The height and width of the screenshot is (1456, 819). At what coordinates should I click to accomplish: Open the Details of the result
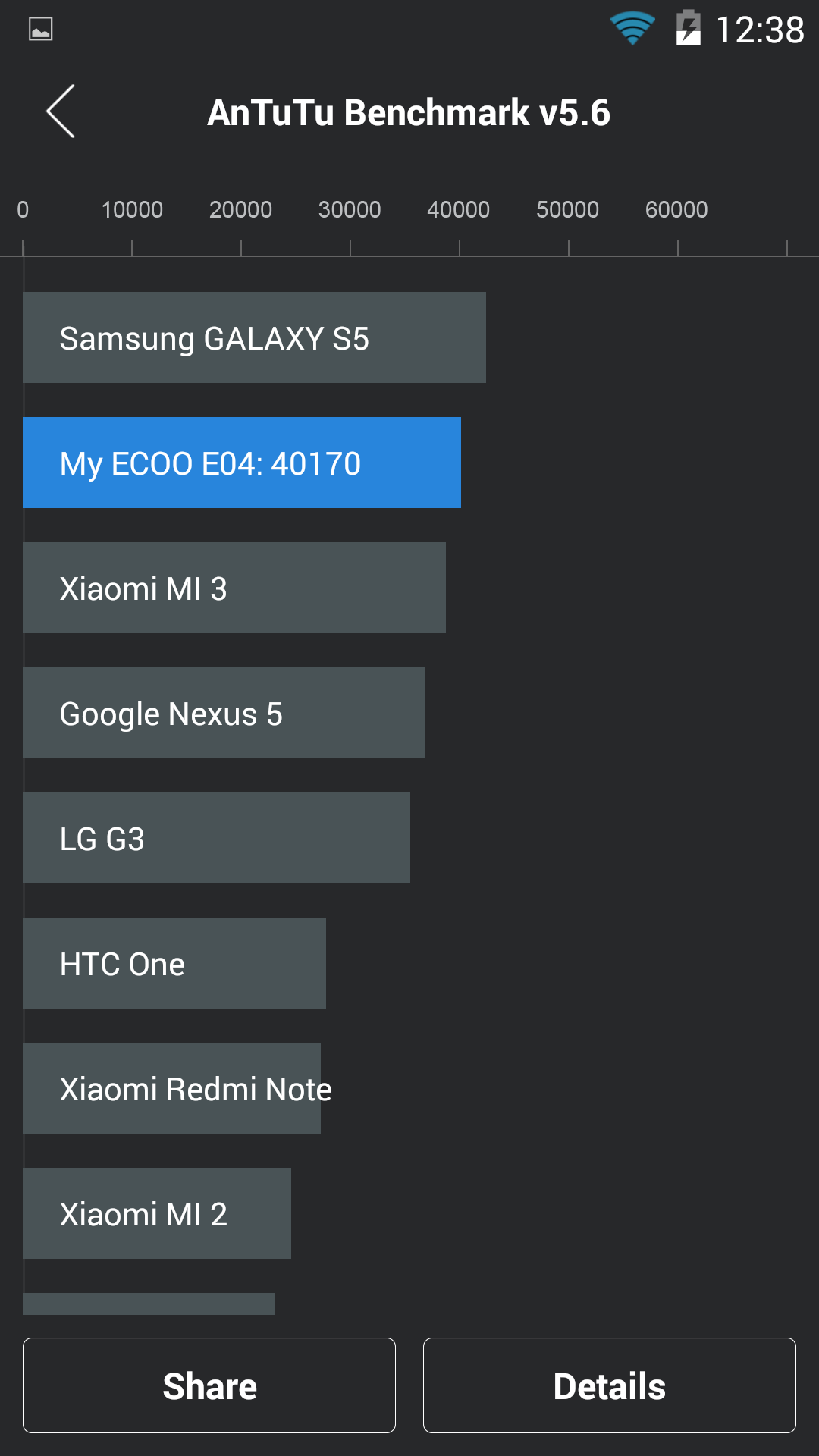(610, 1385)
